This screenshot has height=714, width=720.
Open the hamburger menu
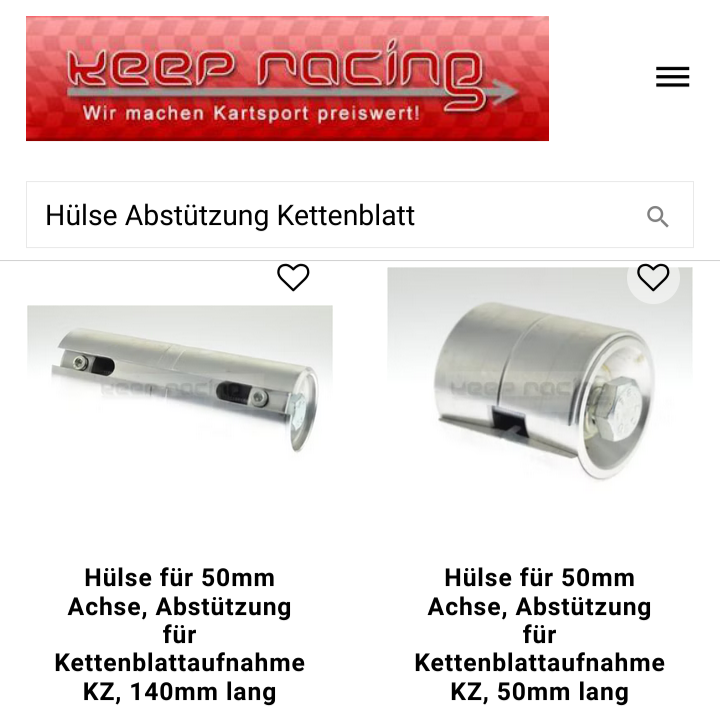tap(672, 77)
